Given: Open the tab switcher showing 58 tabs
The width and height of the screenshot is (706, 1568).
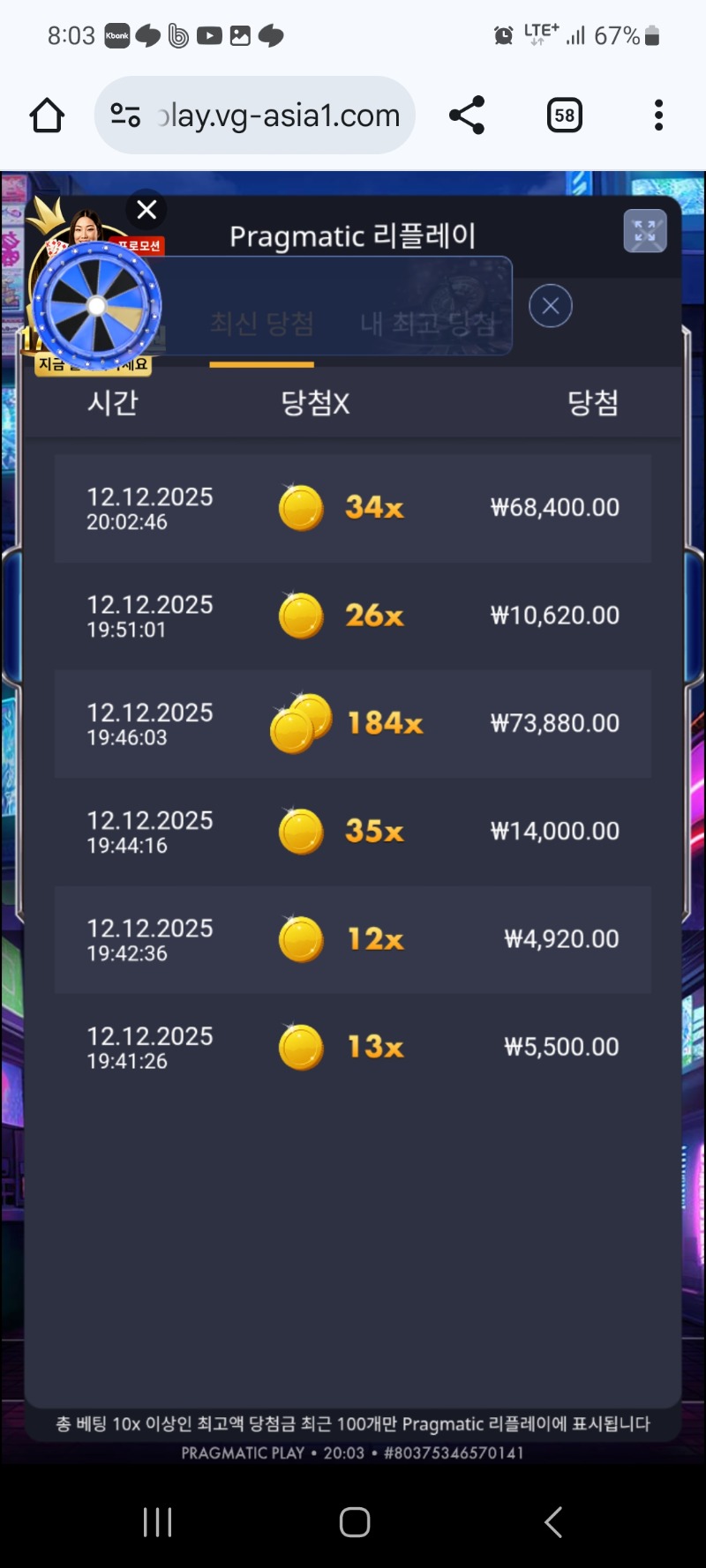Looking at the screenshot, I should pyautogui.click(x=564, y=116).
